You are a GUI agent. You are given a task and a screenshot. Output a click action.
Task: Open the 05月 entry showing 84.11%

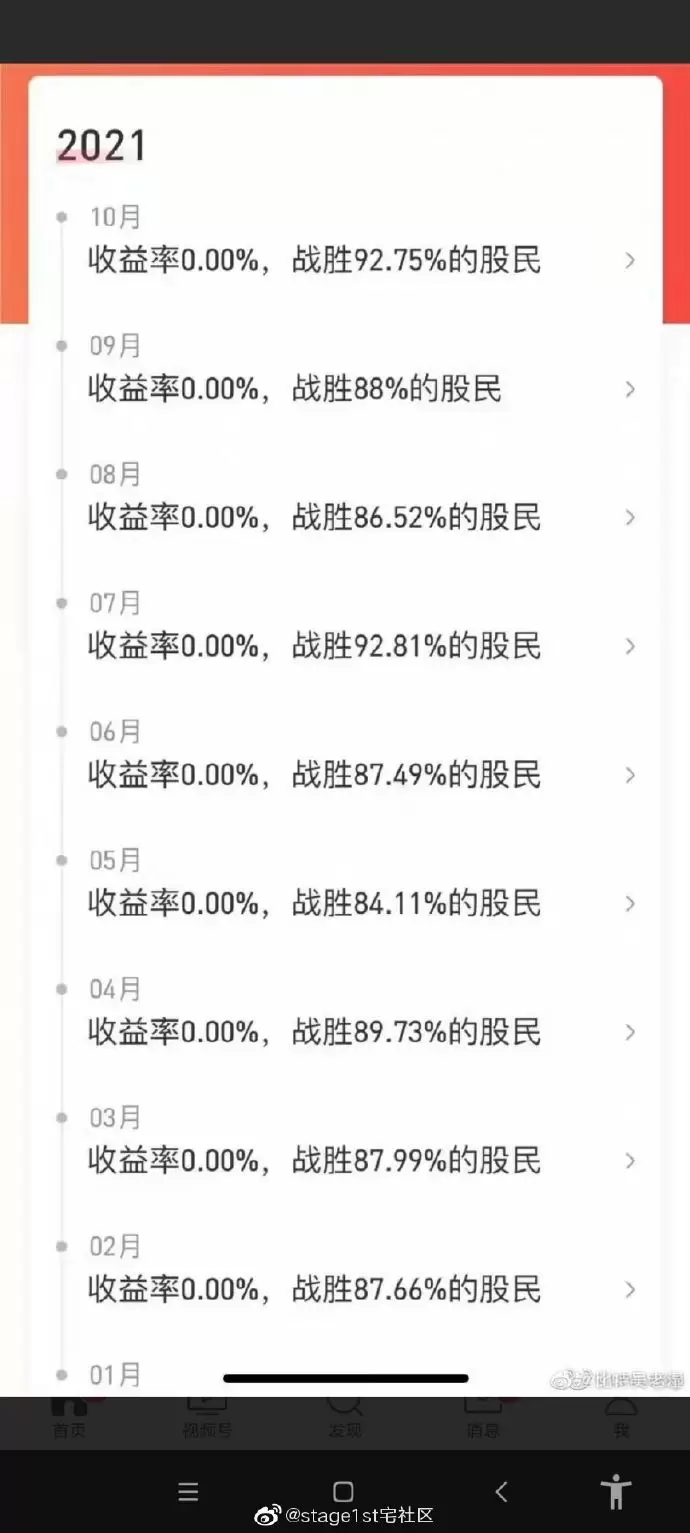[345, 884]
